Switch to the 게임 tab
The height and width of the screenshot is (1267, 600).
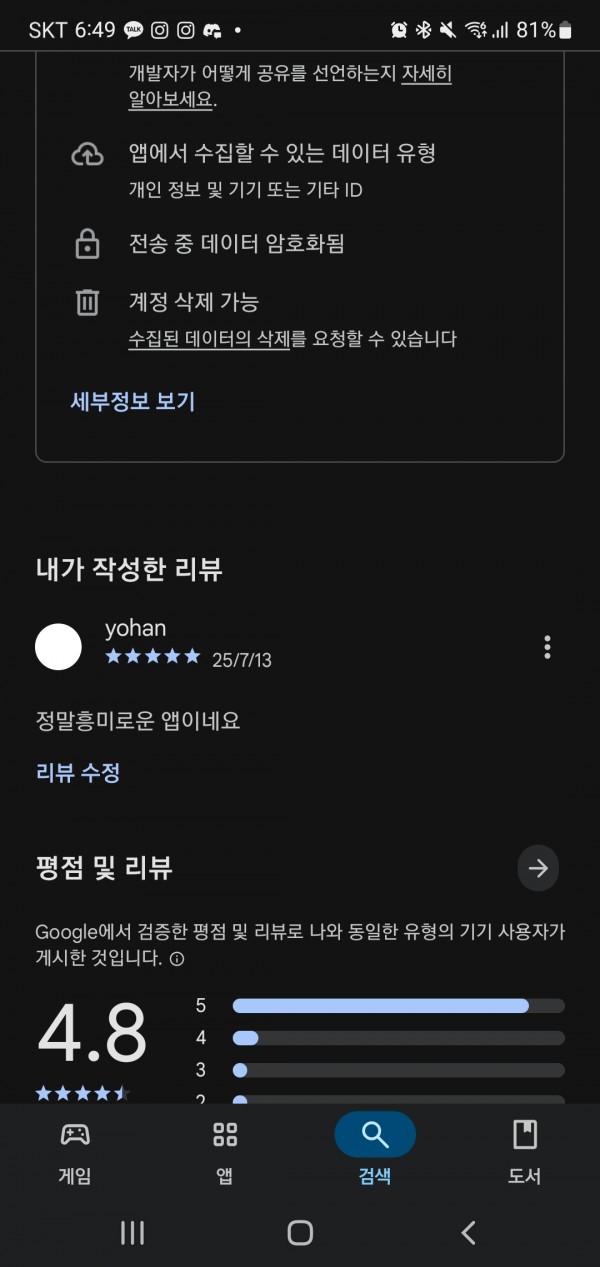pyautogui.click(x=75, y=1152)
